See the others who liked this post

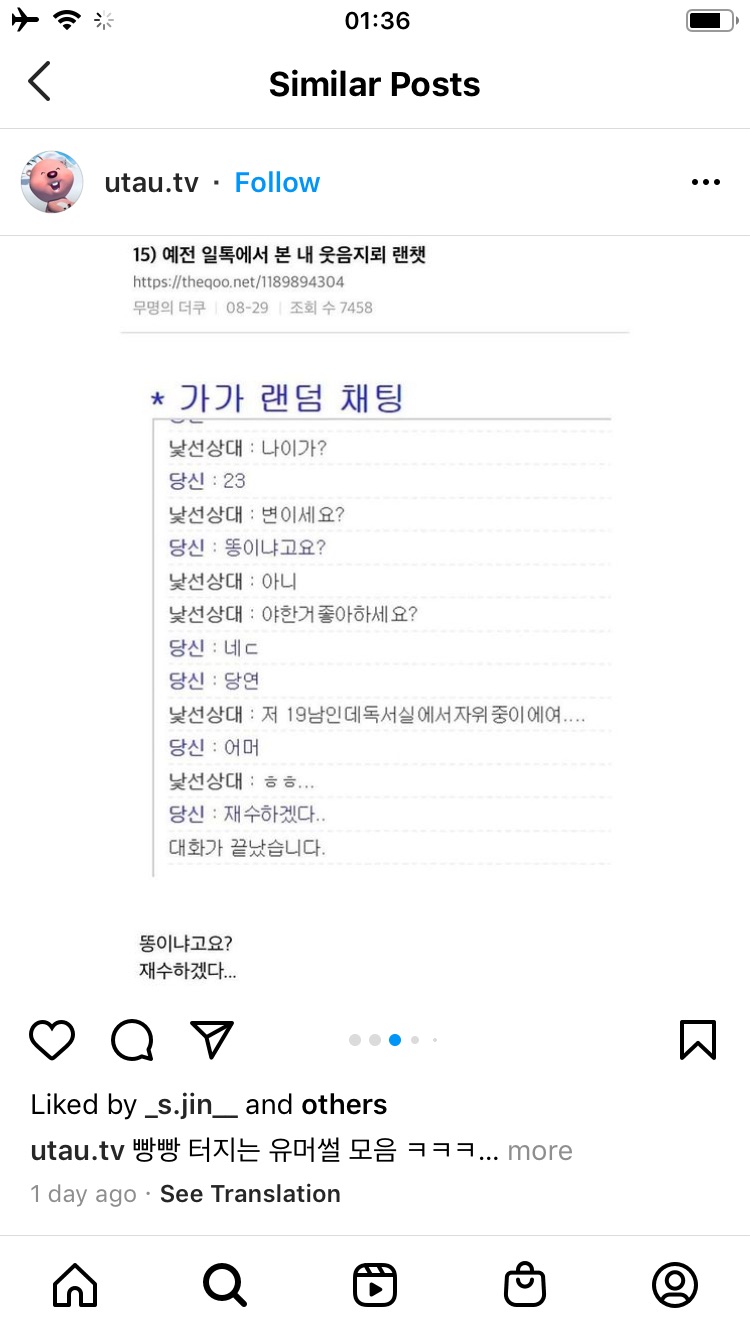coord(344,1105)
